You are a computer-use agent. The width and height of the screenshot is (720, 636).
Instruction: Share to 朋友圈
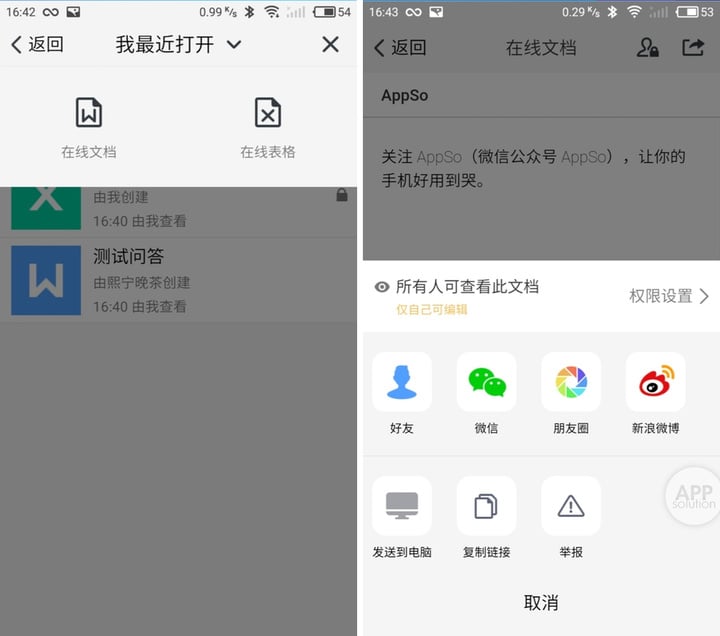[x=571, y=391]
